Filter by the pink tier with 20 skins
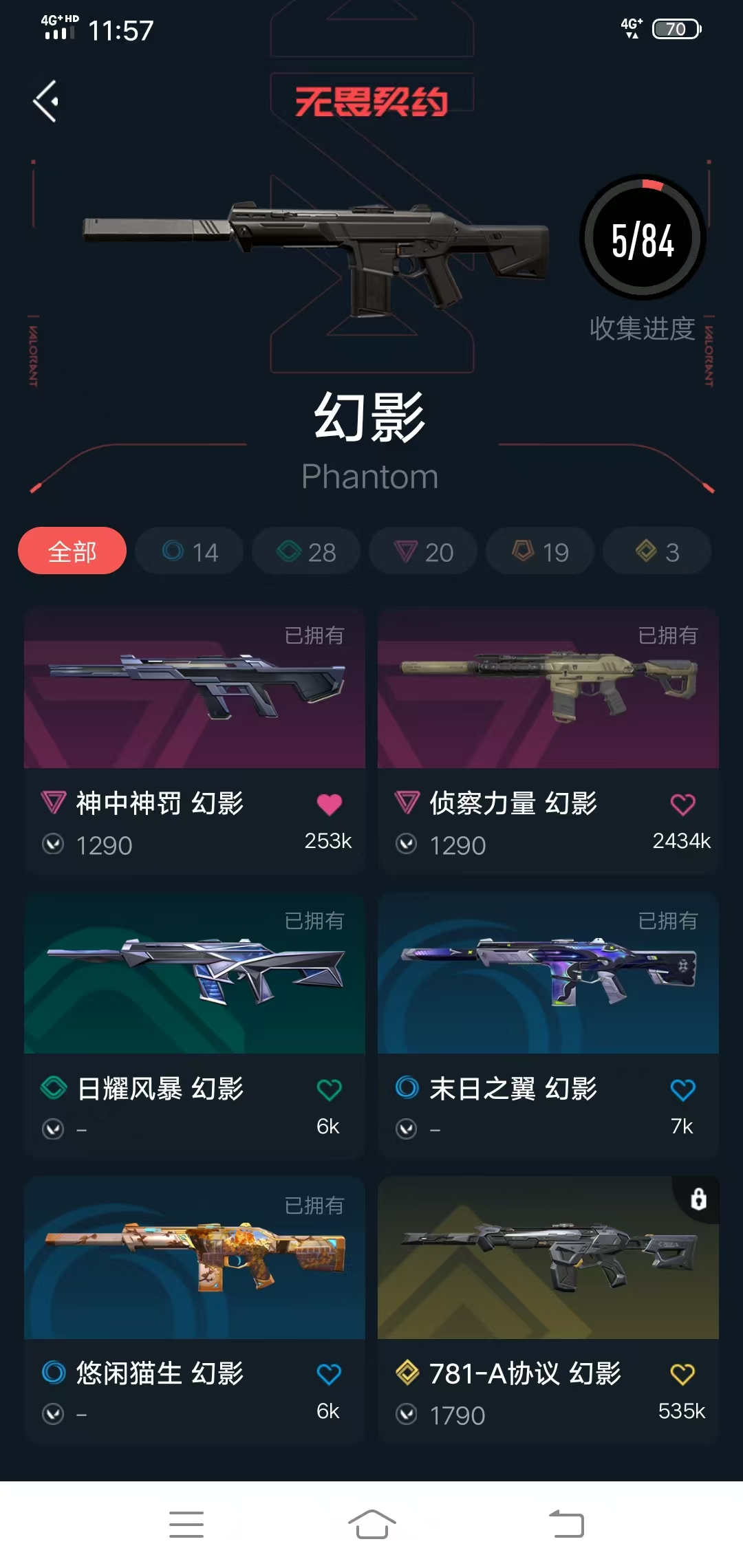This screenshot has width=743, height=1568. tap(423, 551)
